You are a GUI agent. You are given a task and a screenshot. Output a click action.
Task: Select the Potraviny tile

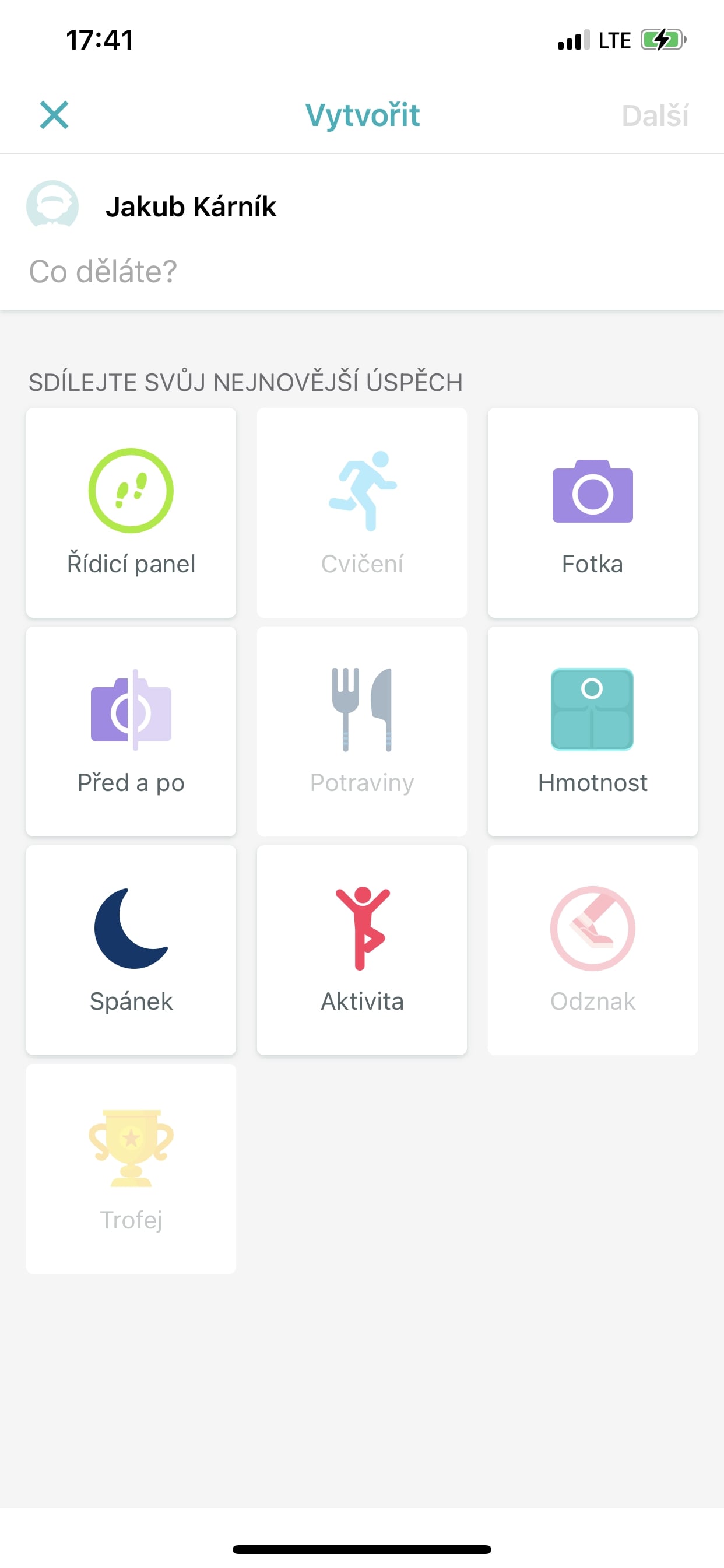(x=362, y=731)
